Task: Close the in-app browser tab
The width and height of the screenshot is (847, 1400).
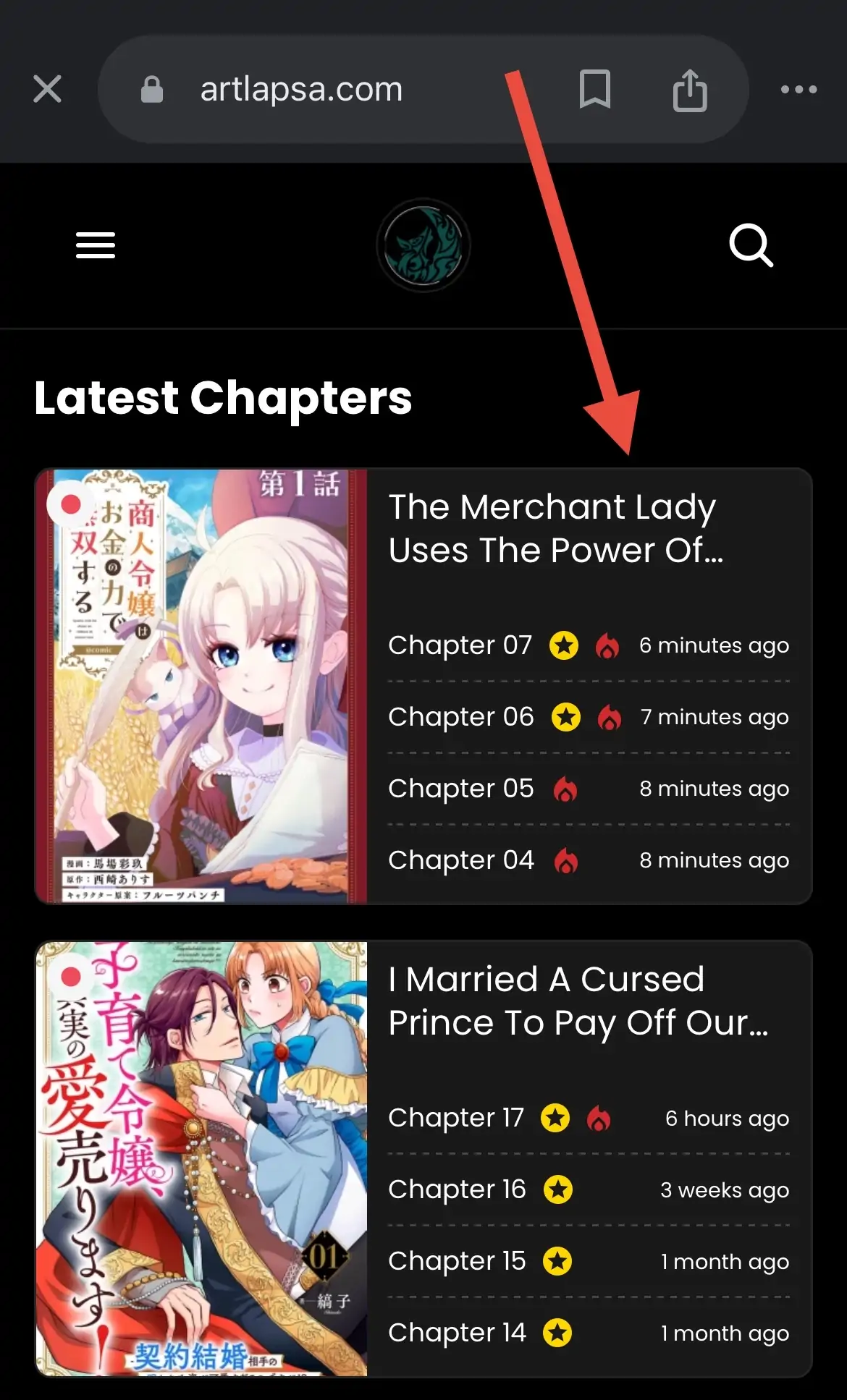Action: 47,90
